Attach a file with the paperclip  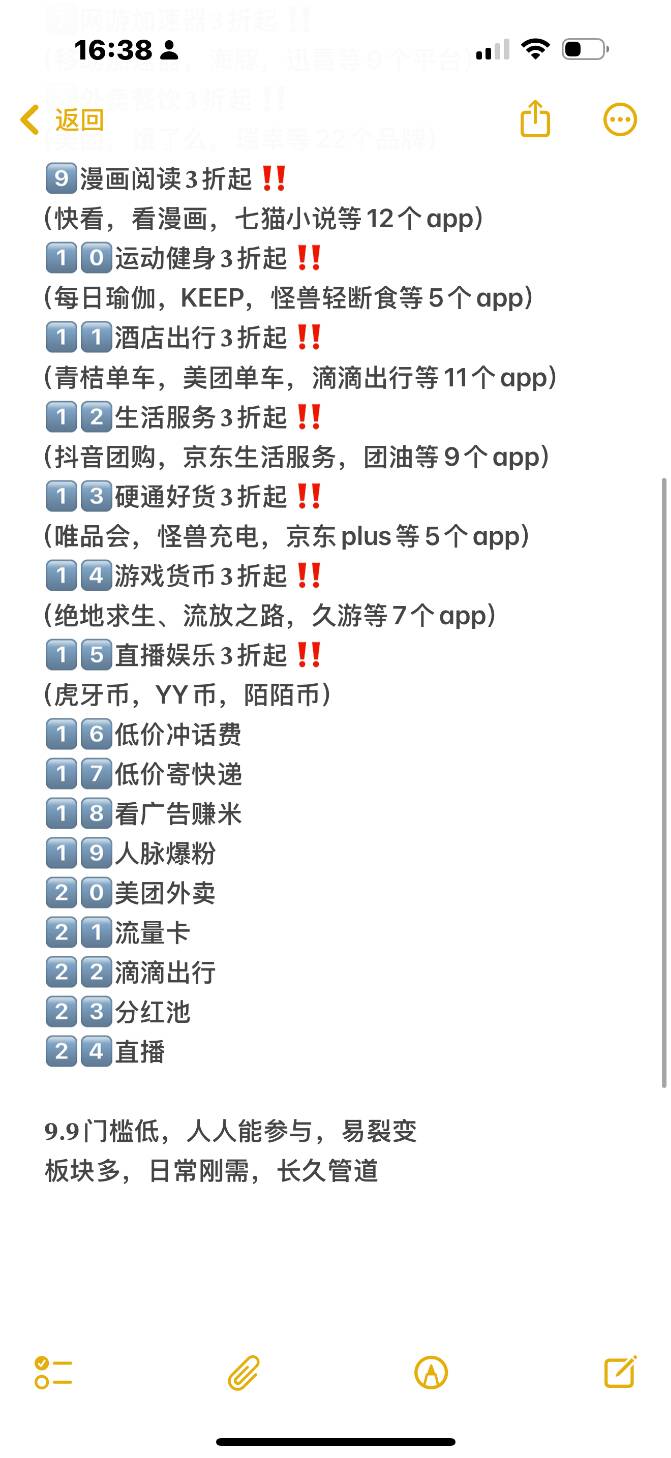[243, 1372]
